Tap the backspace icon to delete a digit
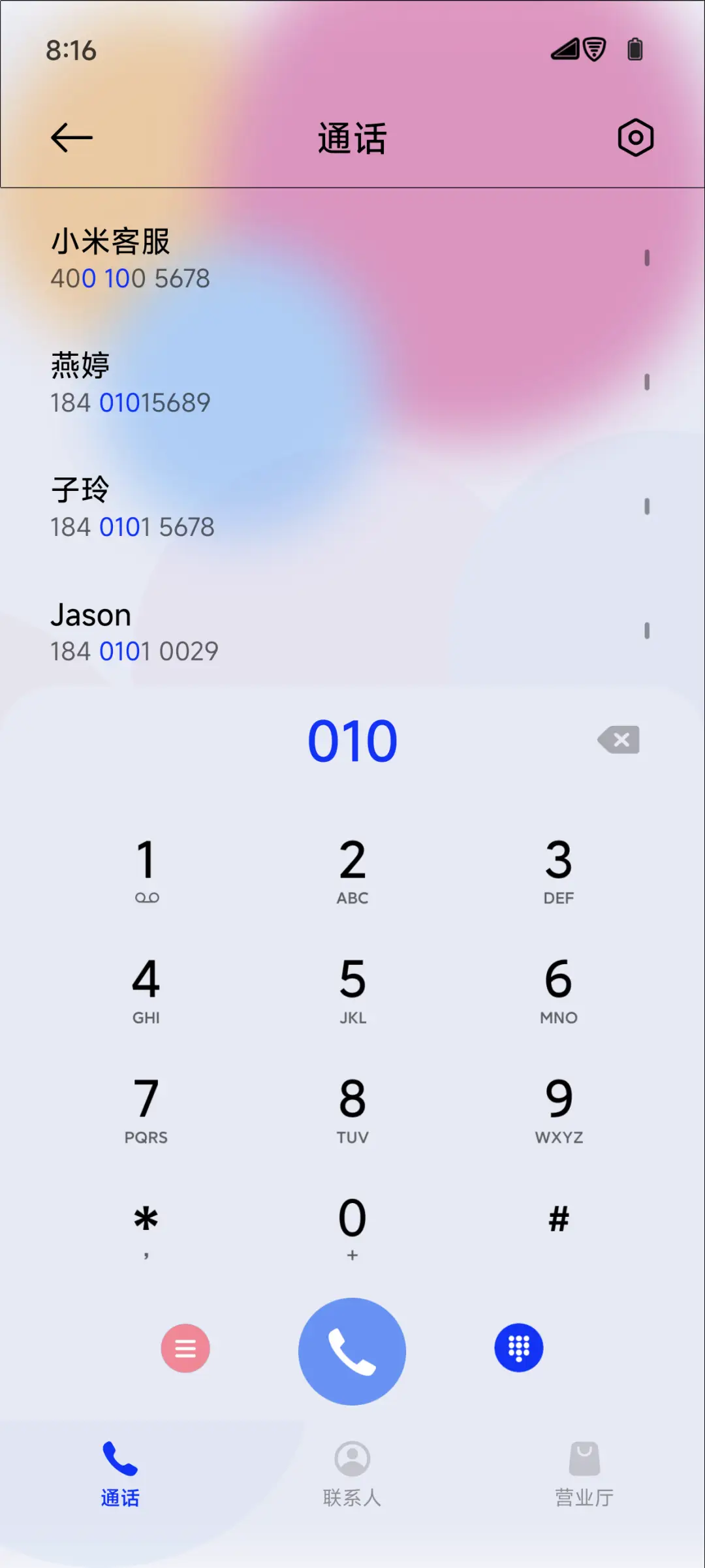Image resolution: width=705 pixels, height=1568 pixels. tap(618, 739)
